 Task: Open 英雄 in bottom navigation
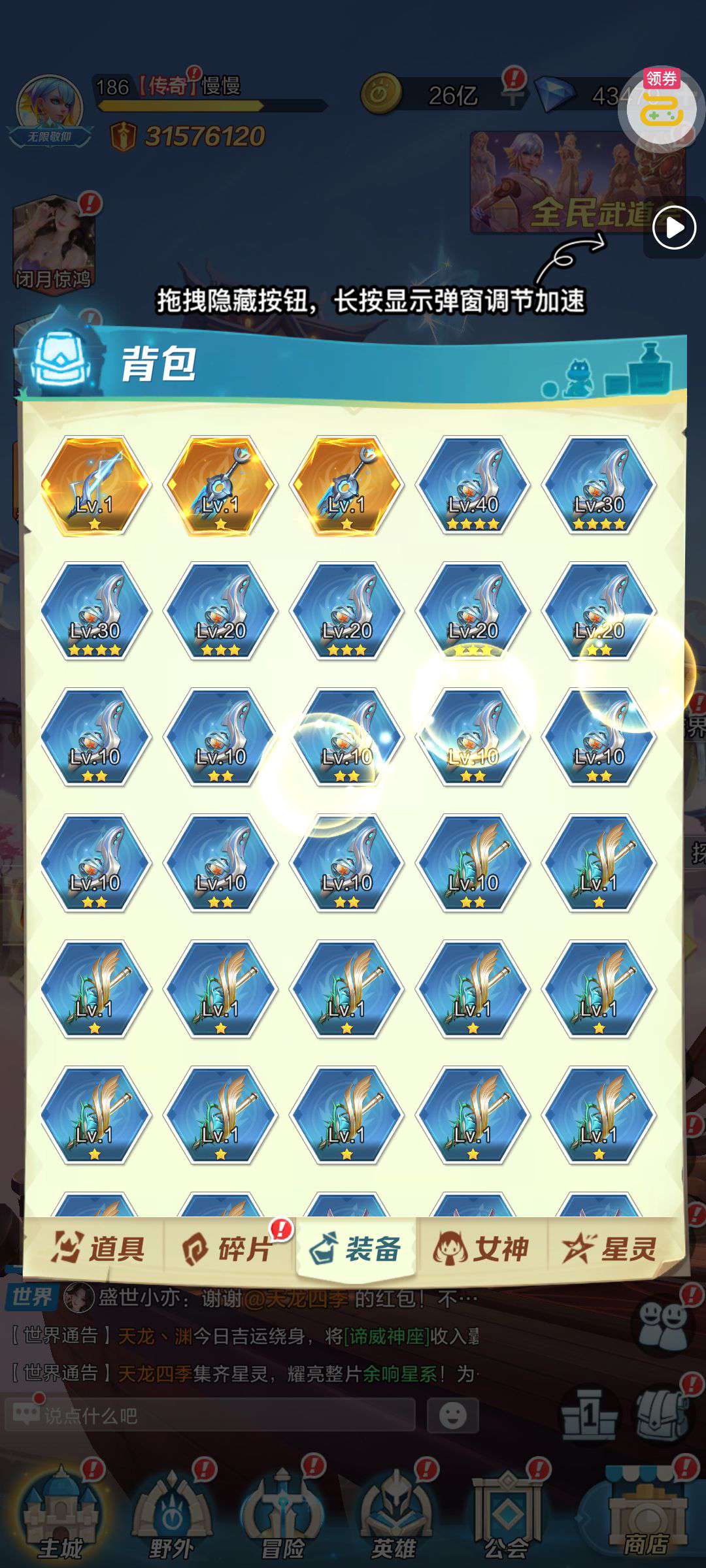point(394,1516)
